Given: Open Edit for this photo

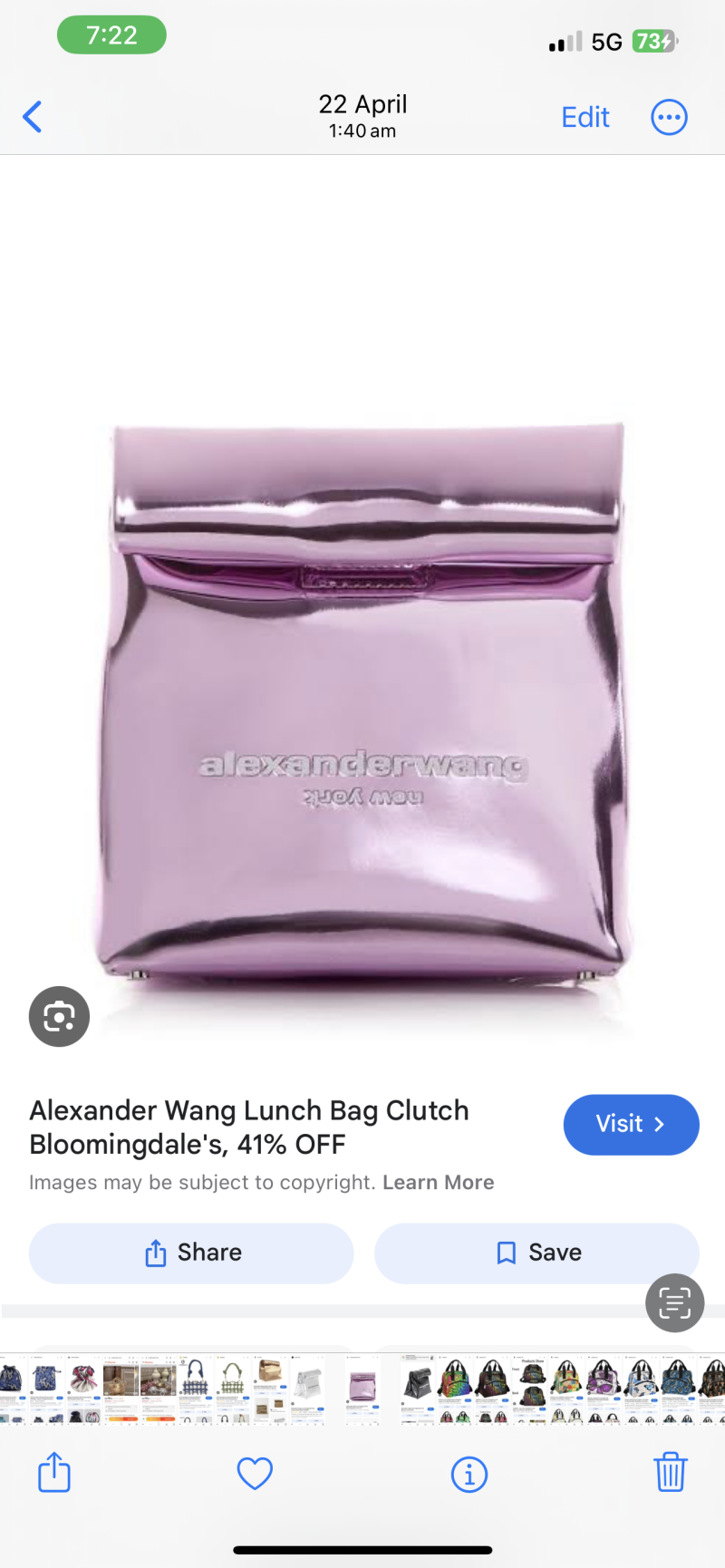Looking at the screenshot, I should tap(585, 117).
